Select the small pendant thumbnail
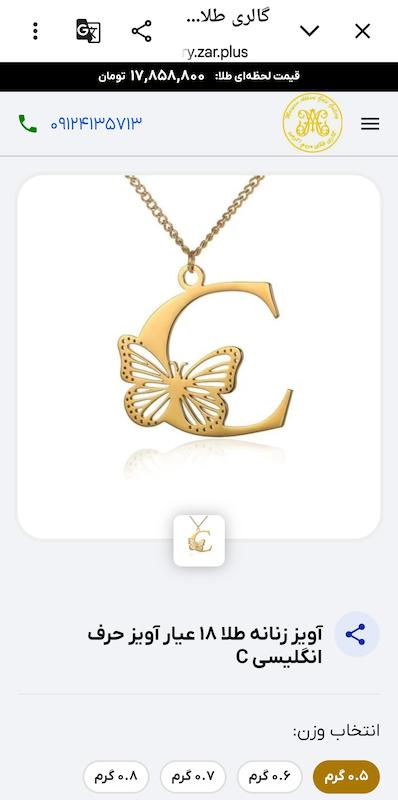This screenshot has height=800, width=398. click(199, 540)
